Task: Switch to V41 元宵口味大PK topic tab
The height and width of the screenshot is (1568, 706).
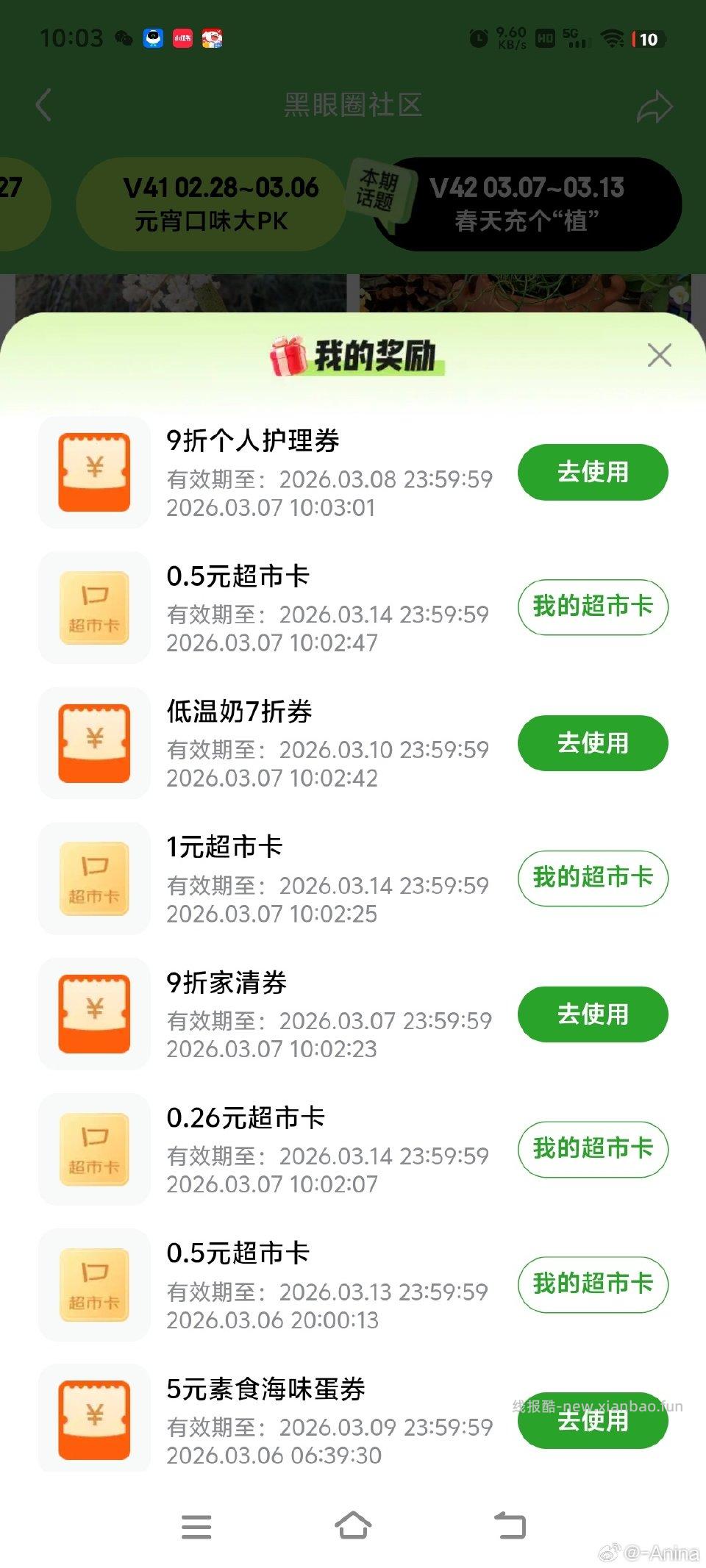Action: pos(208,204)
